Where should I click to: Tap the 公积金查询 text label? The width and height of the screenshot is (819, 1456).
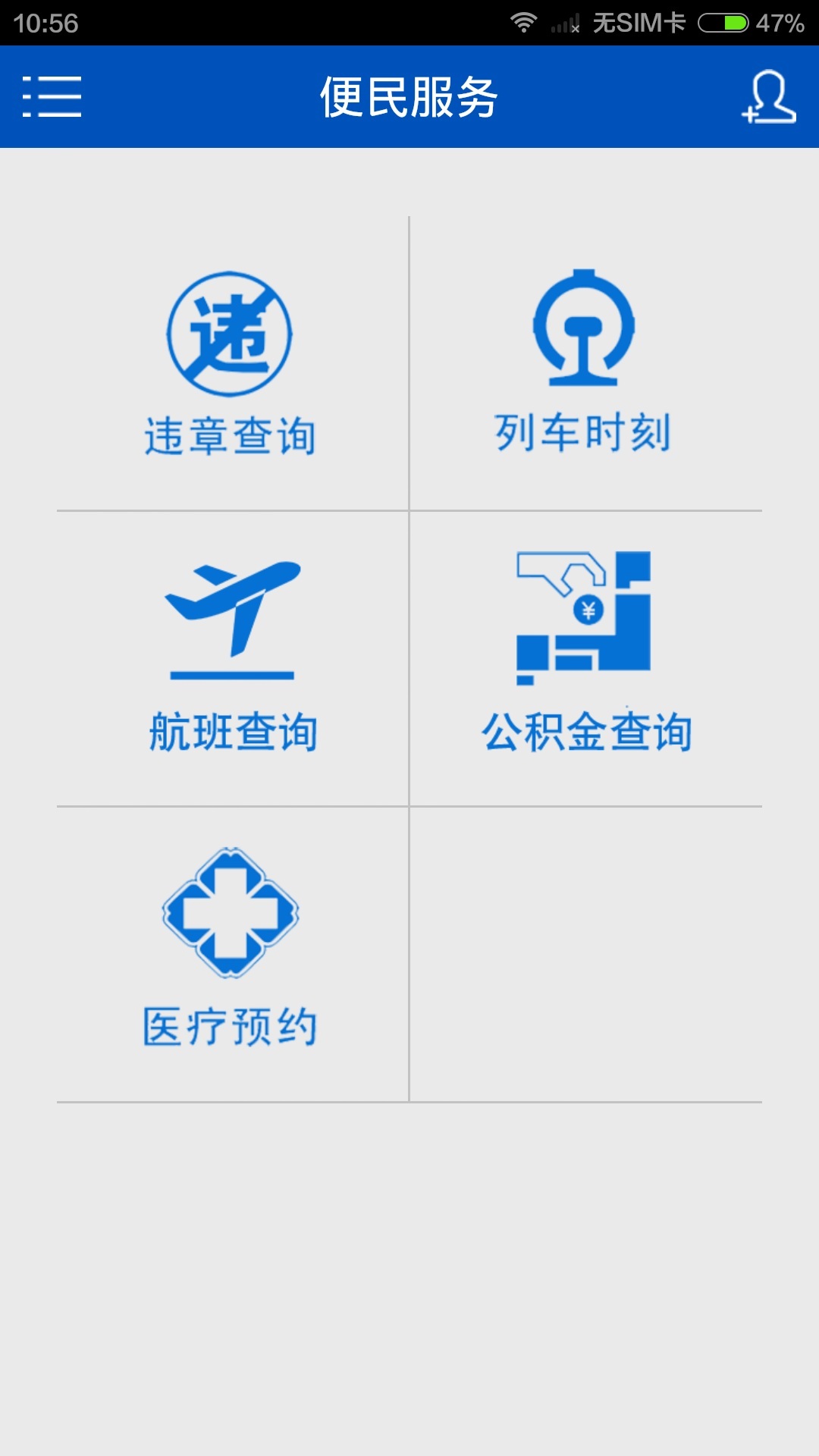[x=586, y=732]
